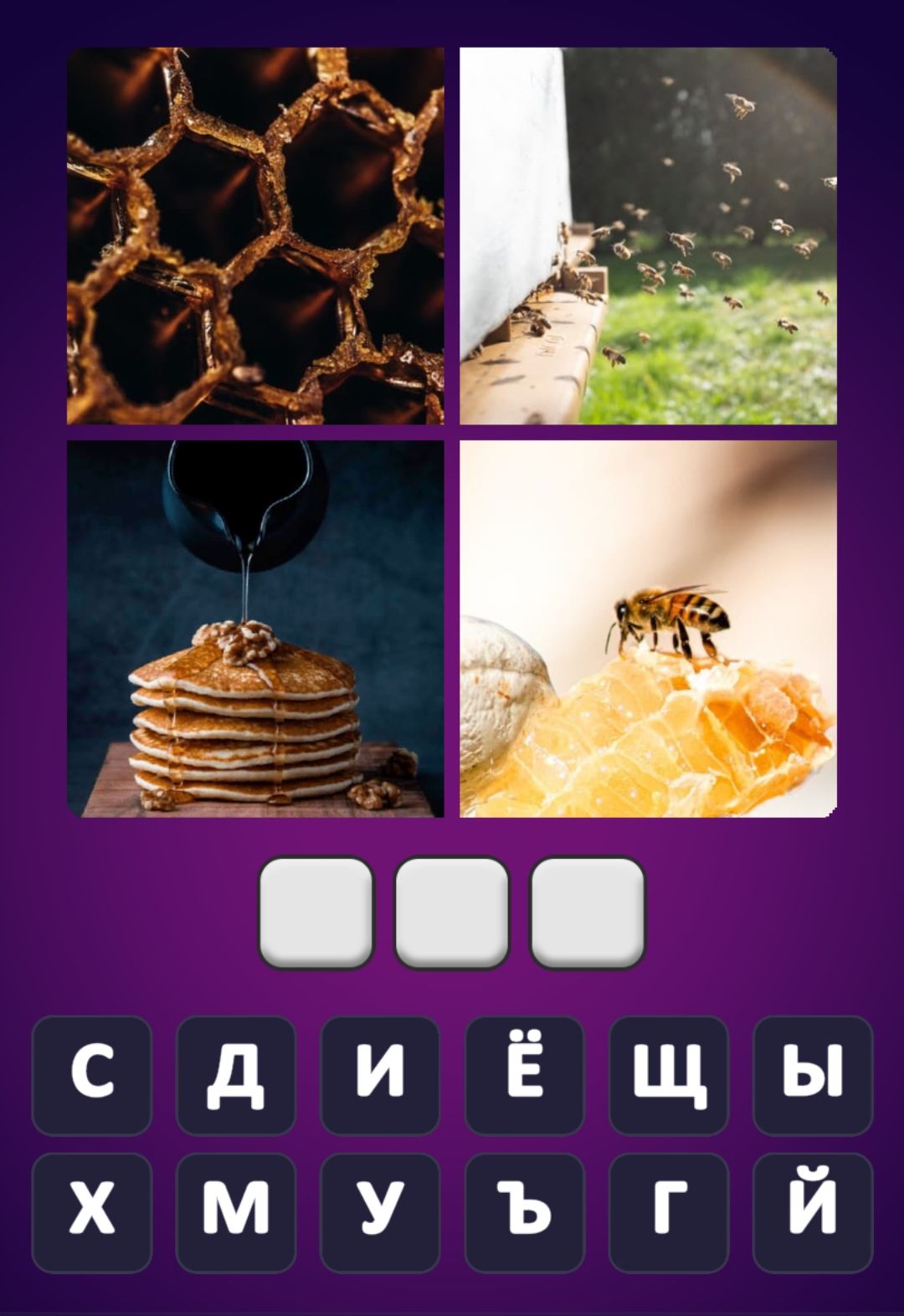Pick the letter И tile

pos(380,1075)
